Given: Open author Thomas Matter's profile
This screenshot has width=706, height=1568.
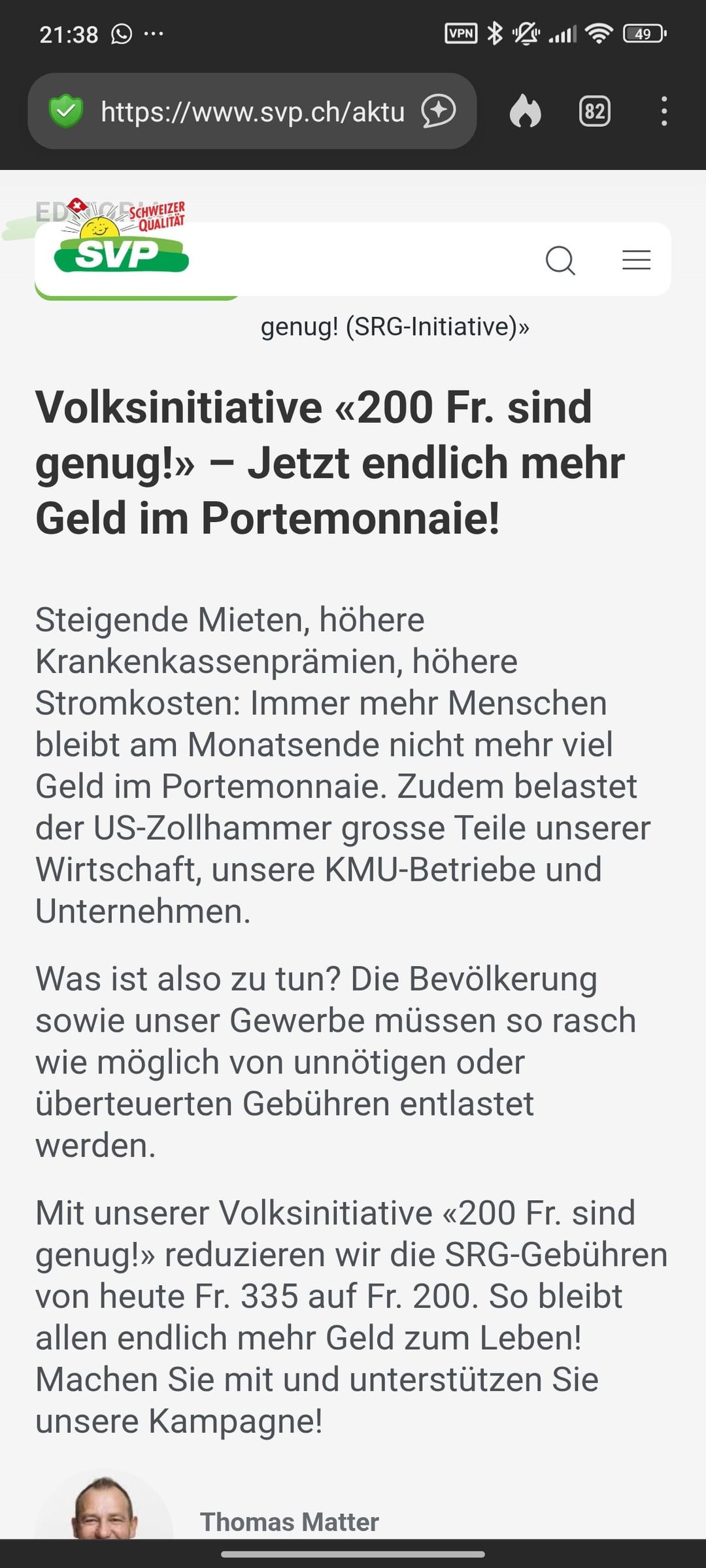Looking at the screenshot, I should (x=289, y=1522).
